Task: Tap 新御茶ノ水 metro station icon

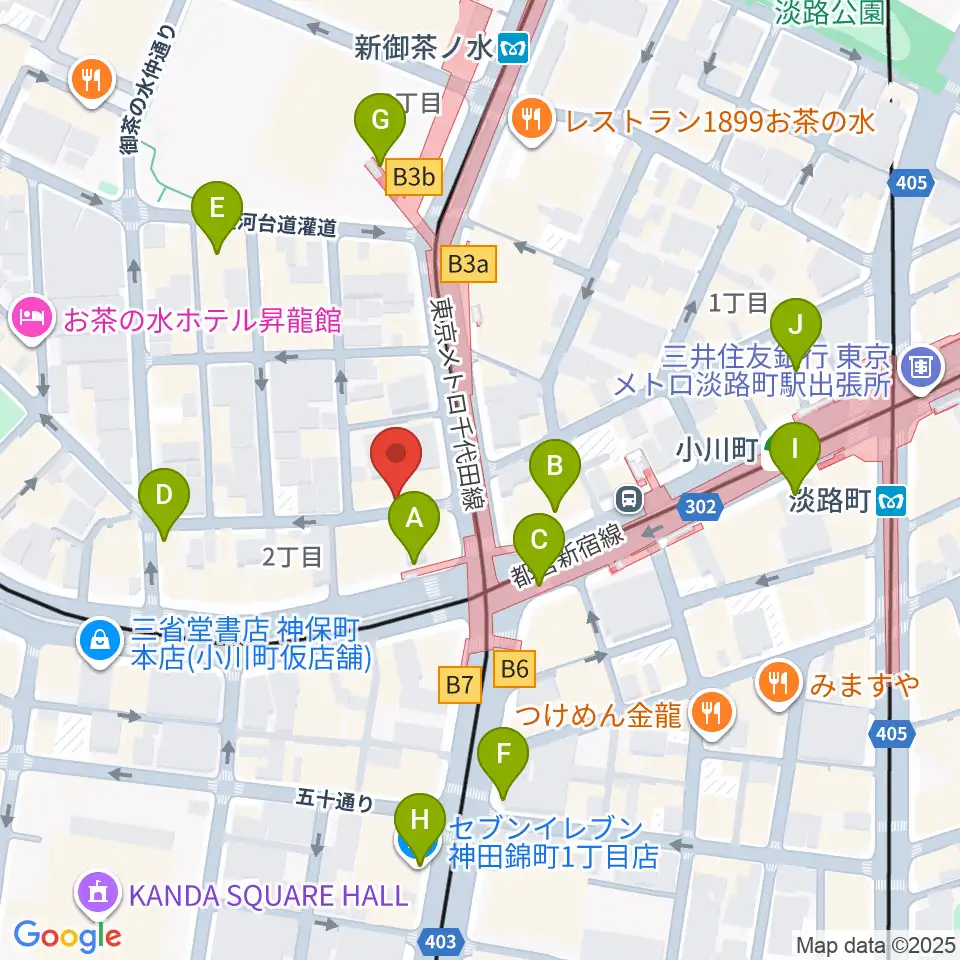Action: click(513, 49)
